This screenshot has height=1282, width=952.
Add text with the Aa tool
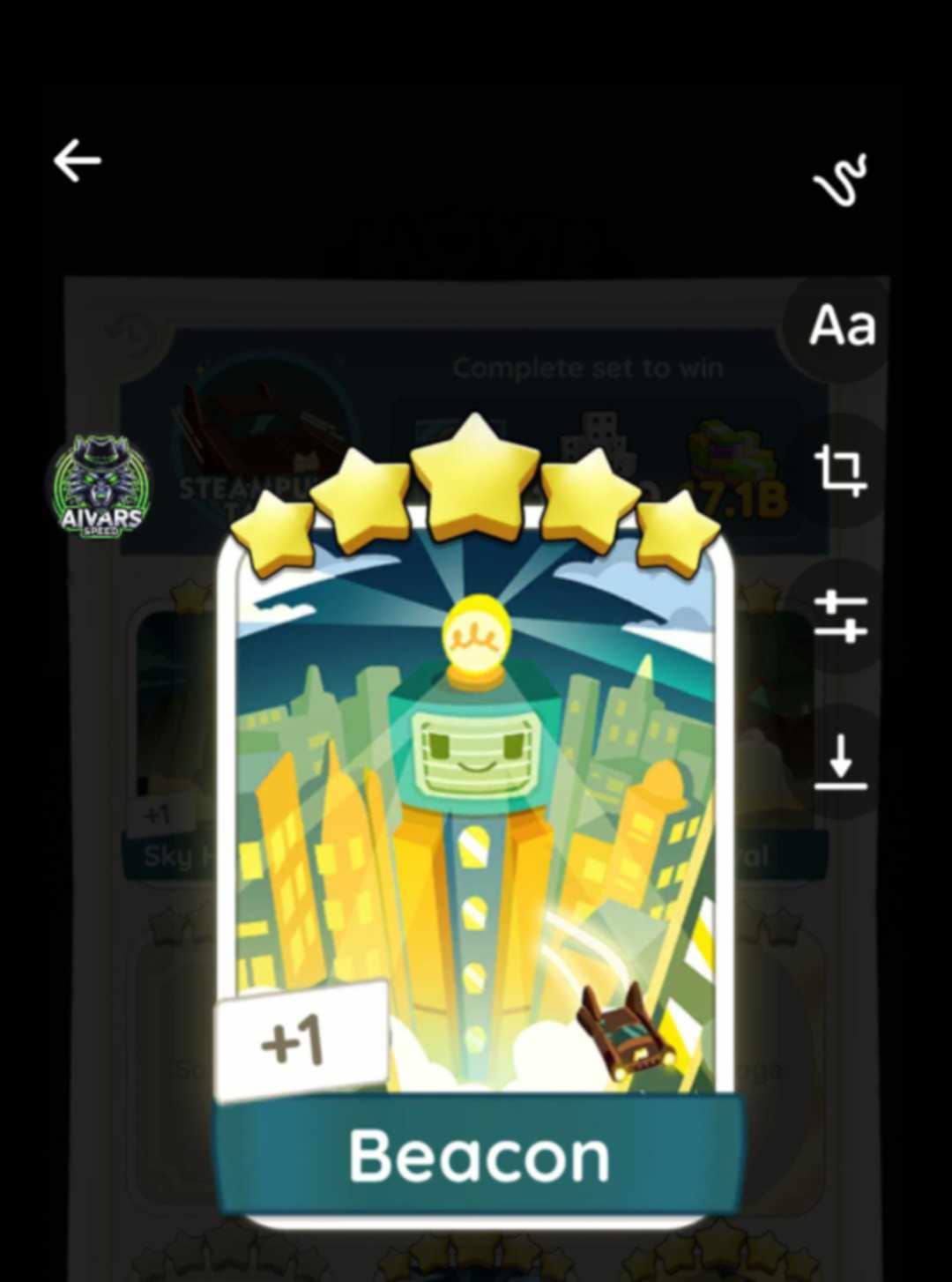842,326
